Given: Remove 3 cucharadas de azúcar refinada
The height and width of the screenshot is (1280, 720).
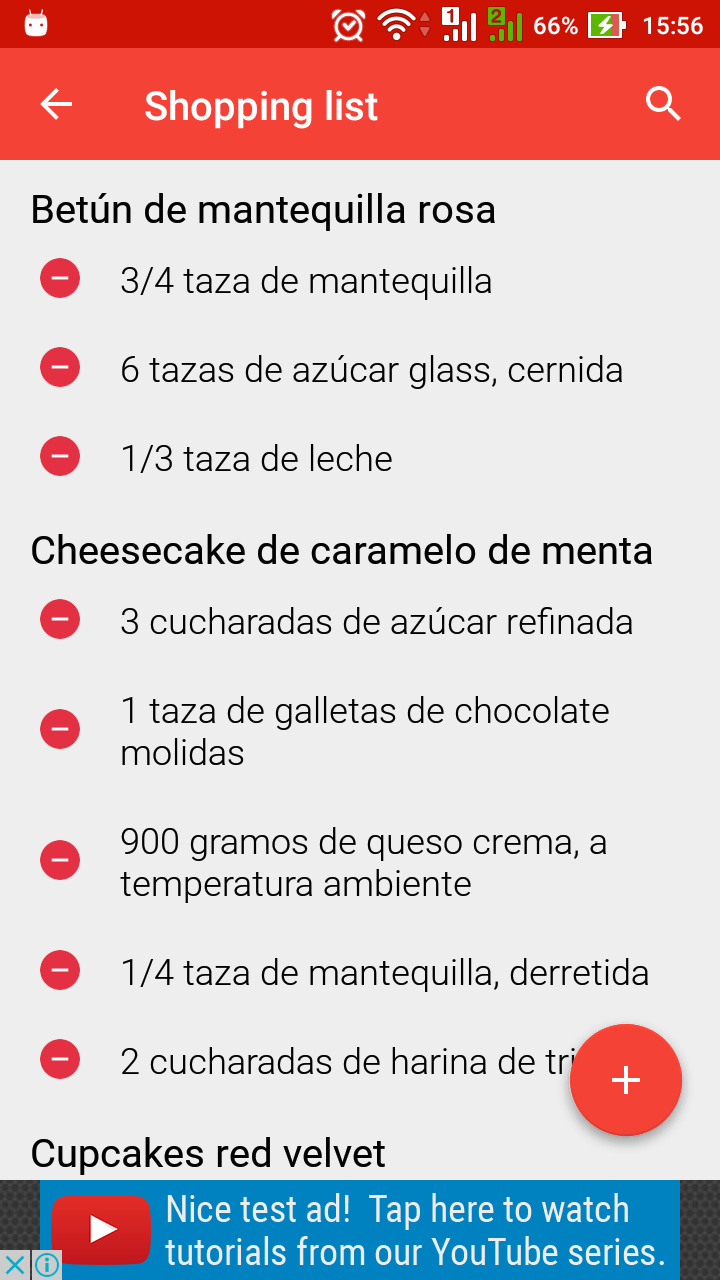Looking at the screenshot, I should [x=60, y=619].
